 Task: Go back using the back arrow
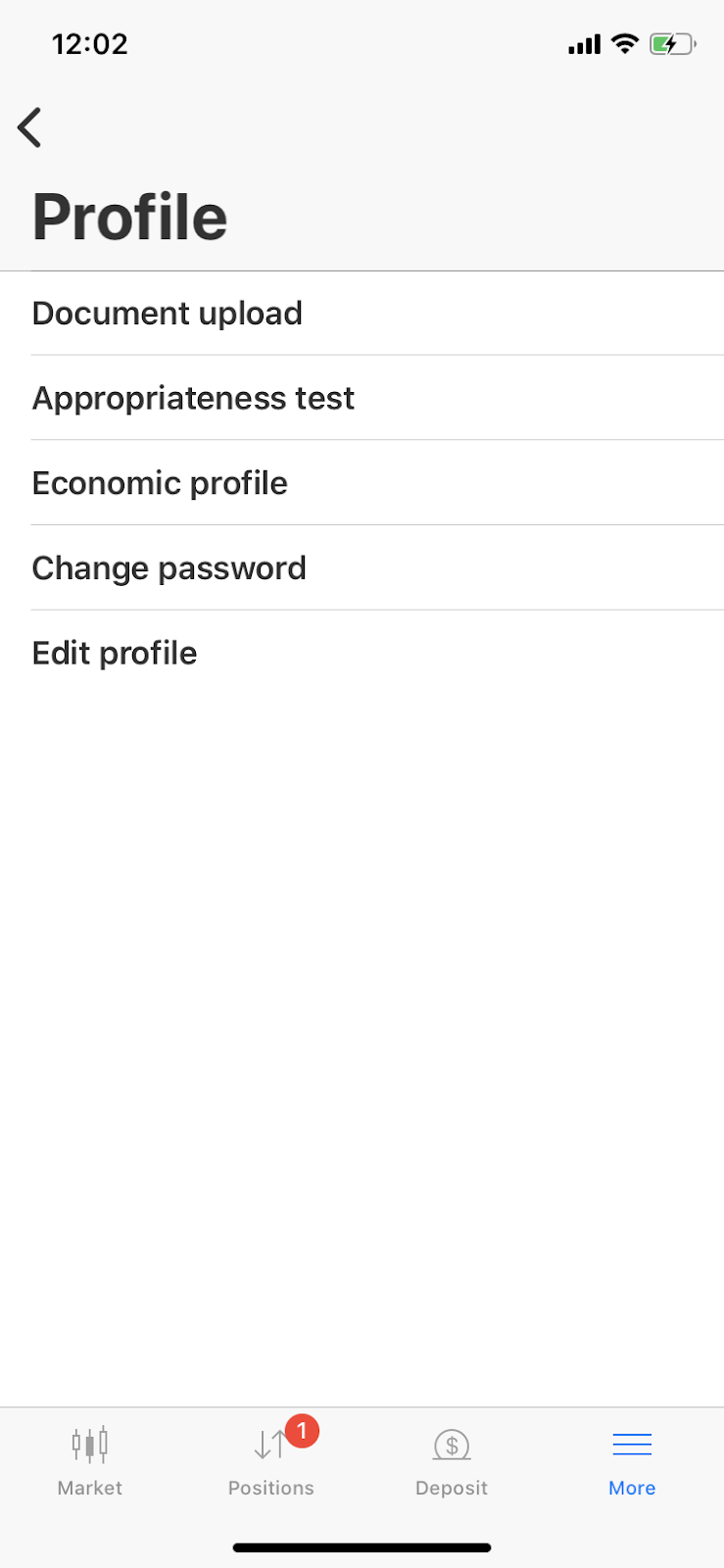point(30,127)
